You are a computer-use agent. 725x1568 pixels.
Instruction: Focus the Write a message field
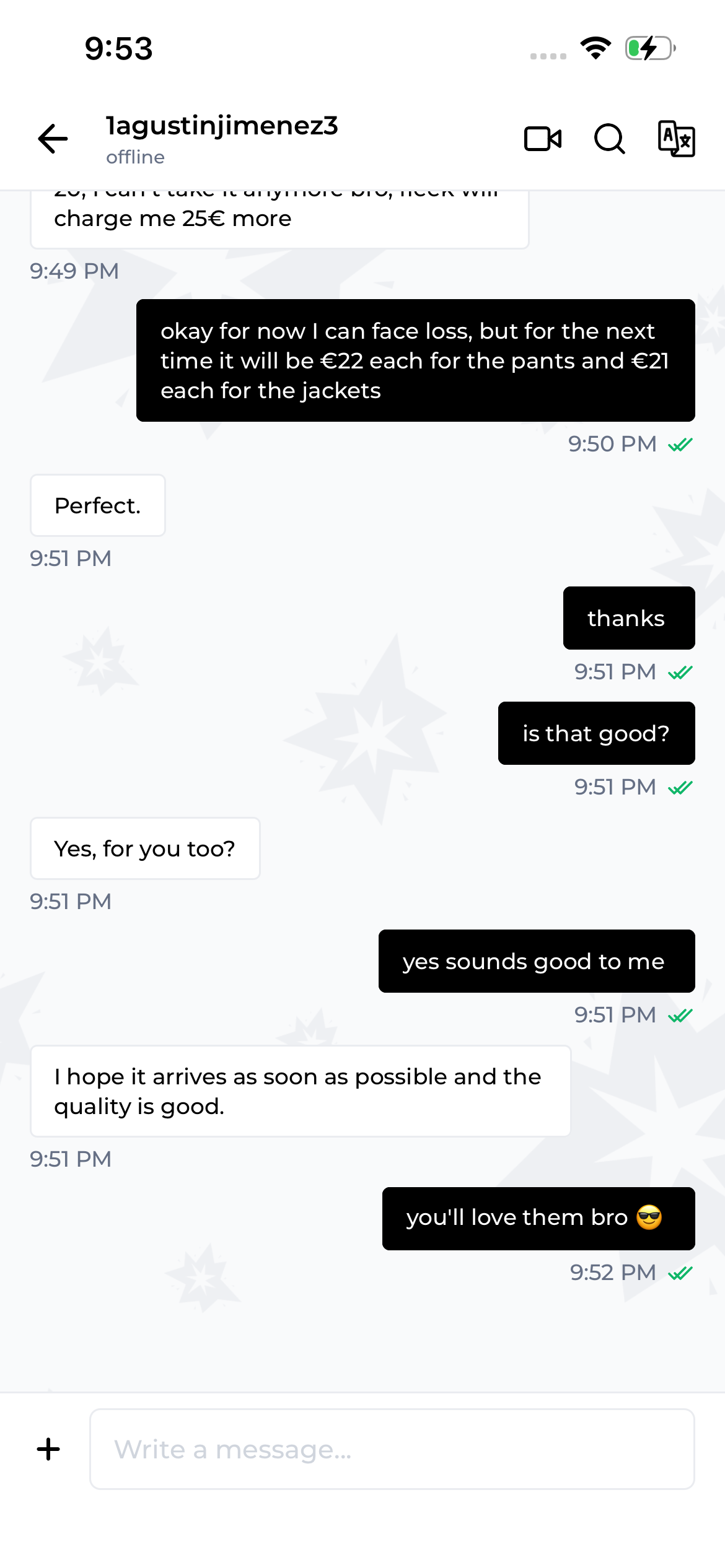point(392,1449)
